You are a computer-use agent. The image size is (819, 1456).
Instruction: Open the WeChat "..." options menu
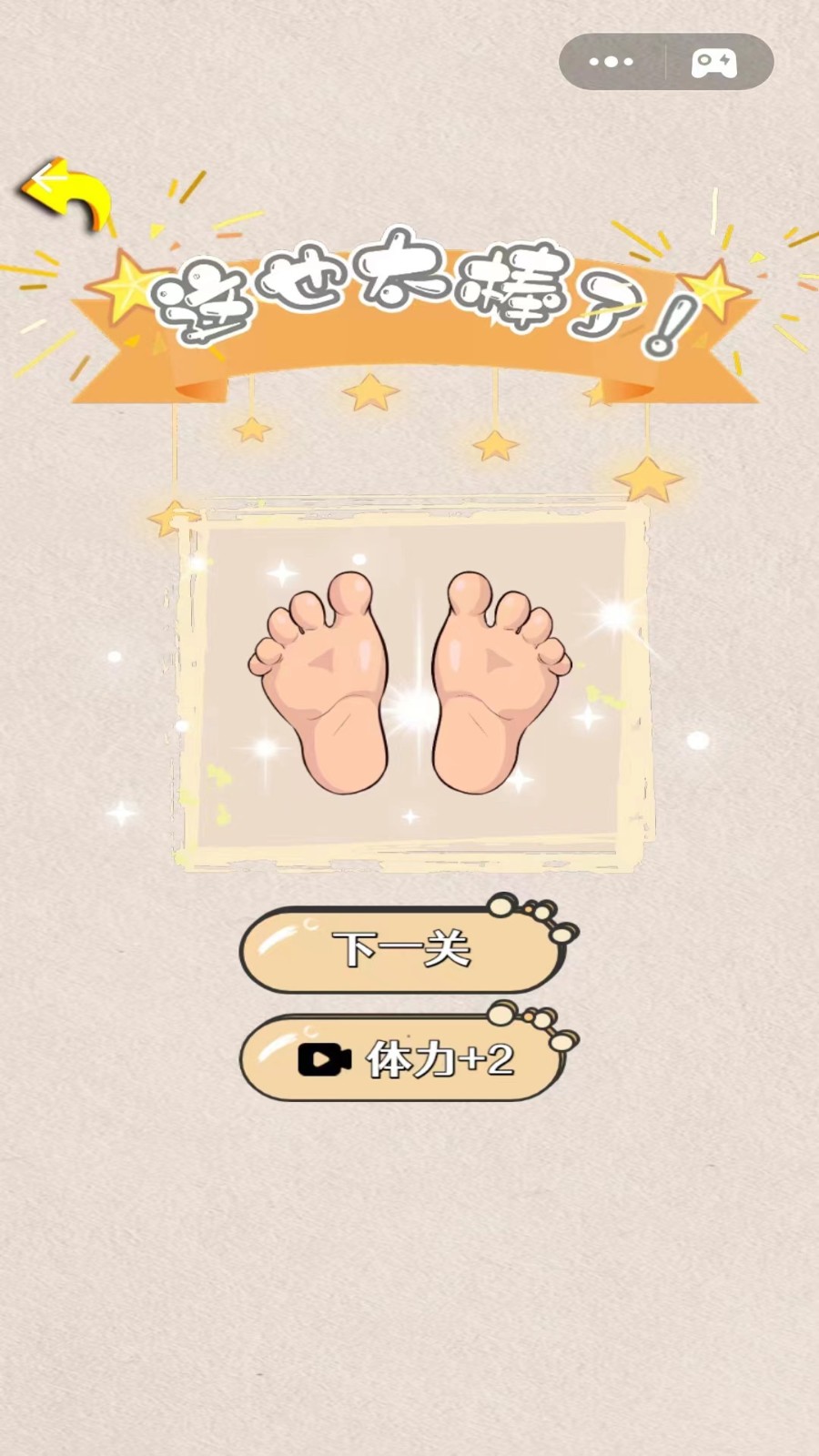[x=612, y=62]
